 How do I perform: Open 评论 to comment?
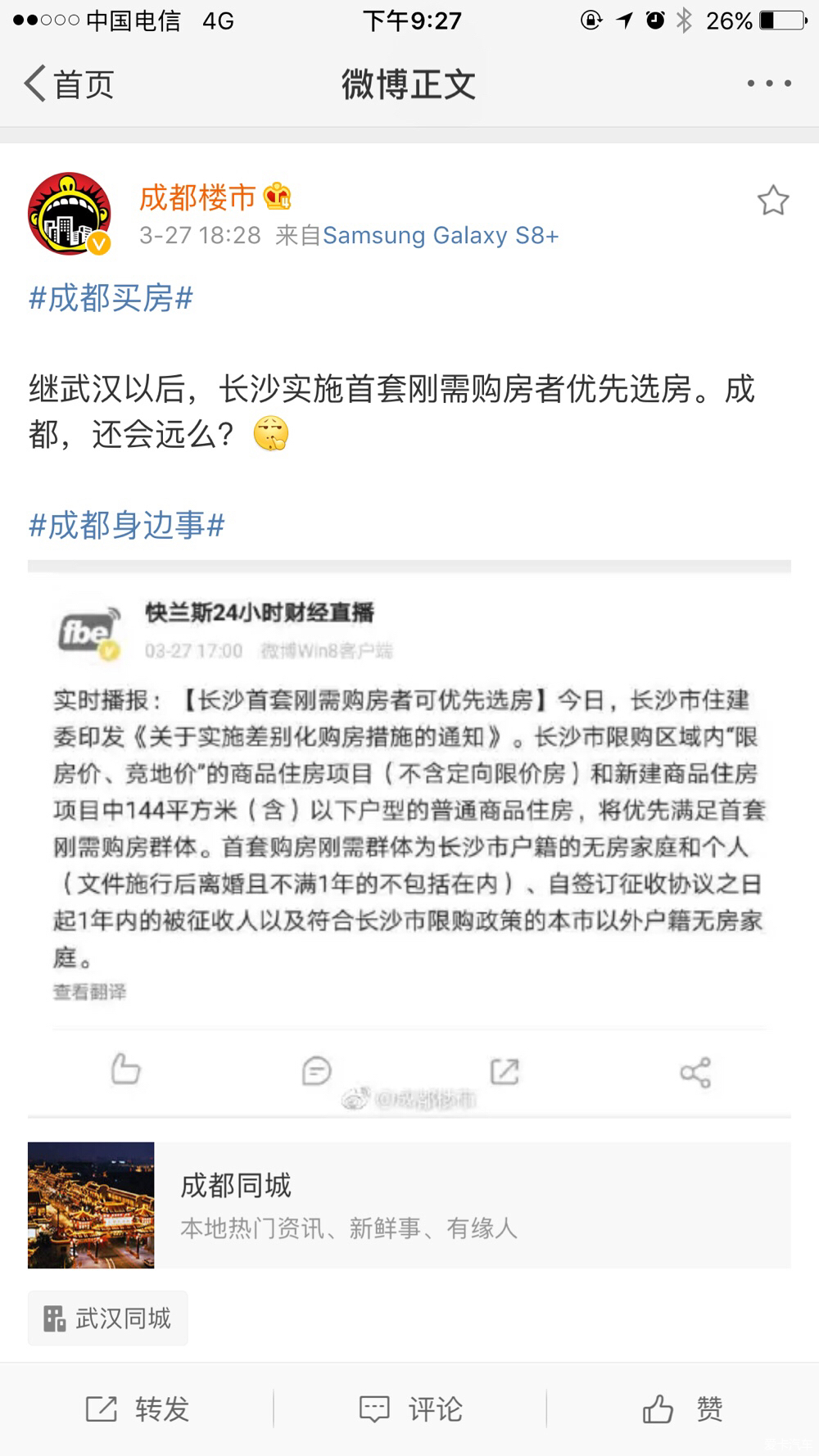click(410, 1409)
